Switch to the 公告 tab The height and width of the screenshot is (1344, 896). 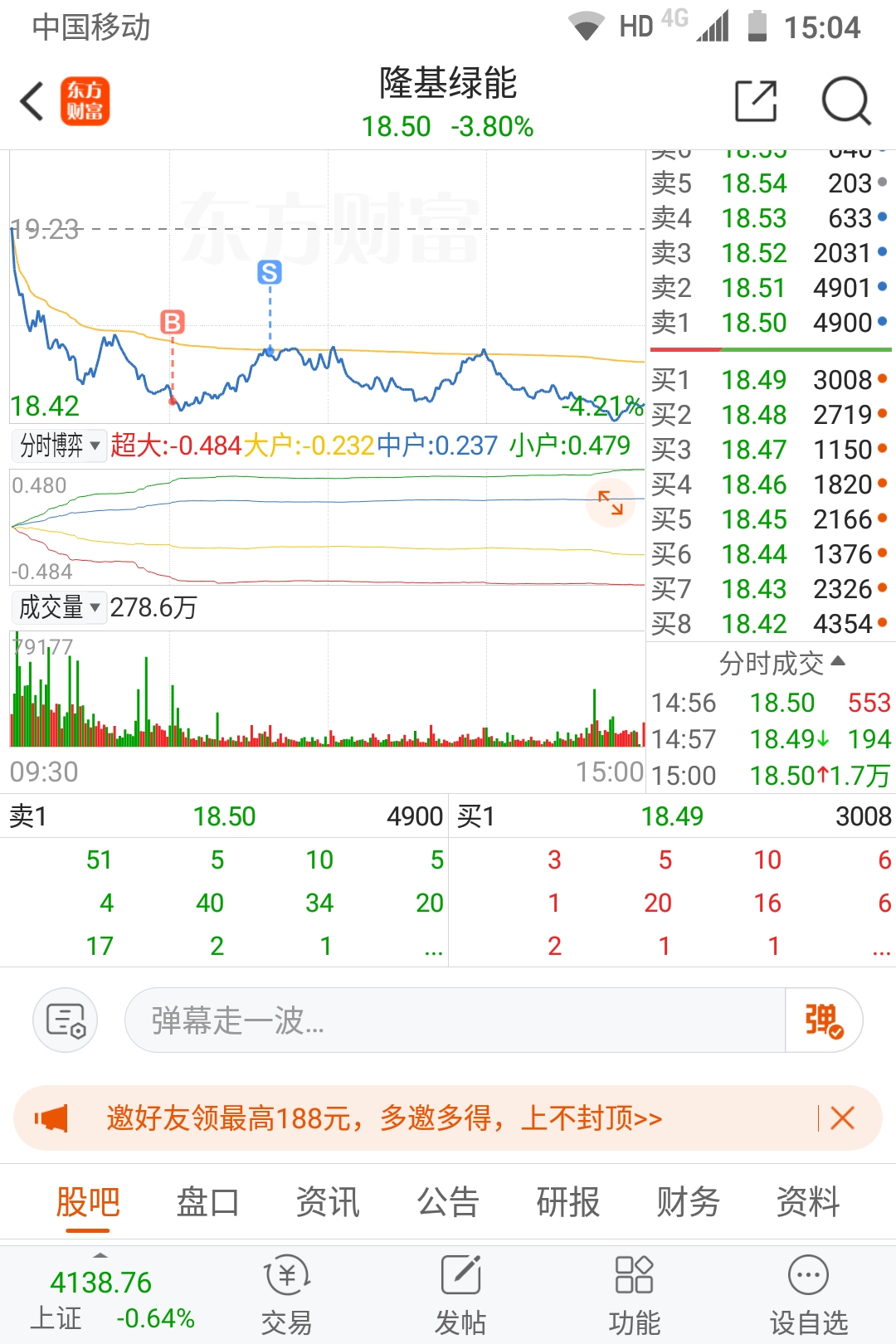(448, 1202)
